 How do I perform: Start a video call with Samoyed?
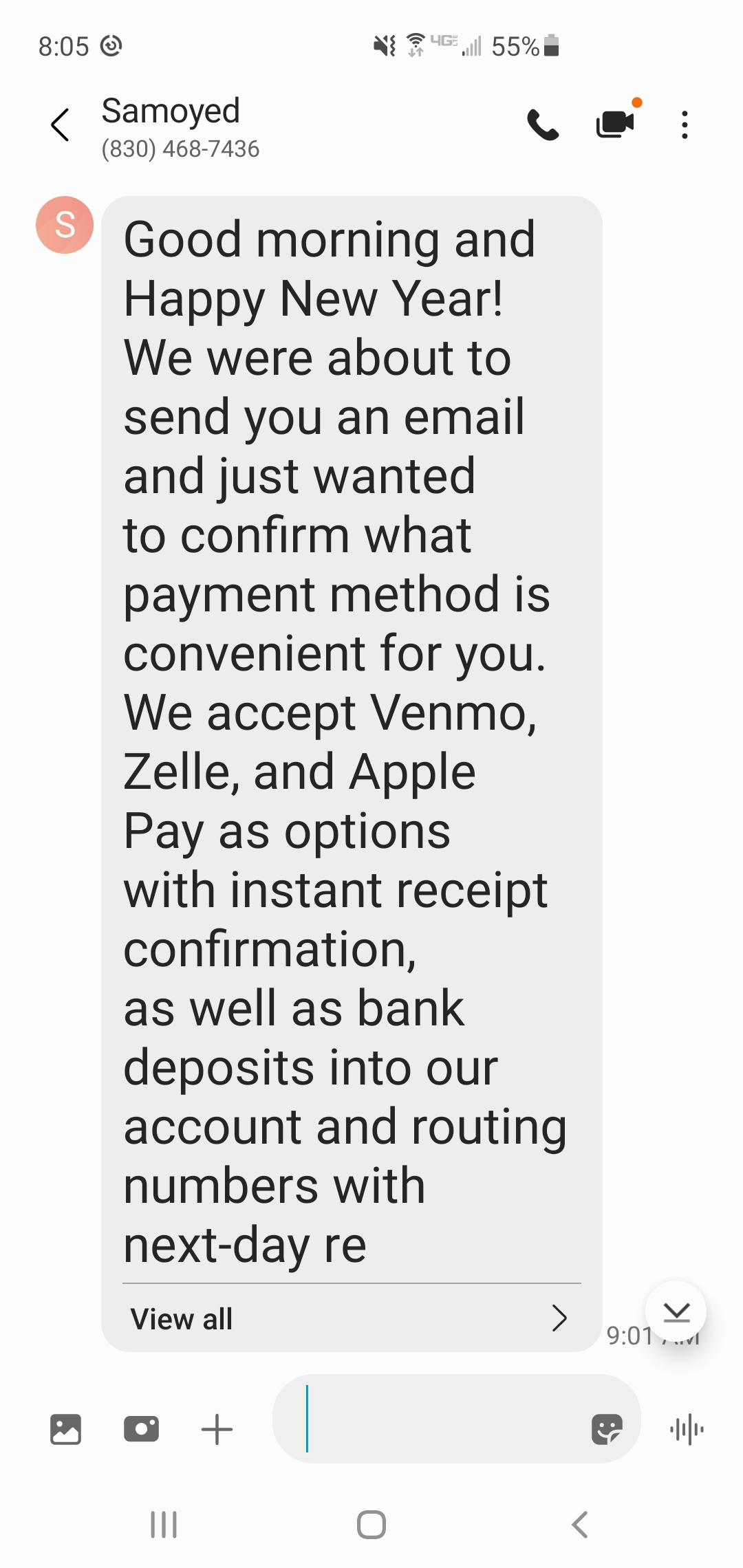coord(614,124)
